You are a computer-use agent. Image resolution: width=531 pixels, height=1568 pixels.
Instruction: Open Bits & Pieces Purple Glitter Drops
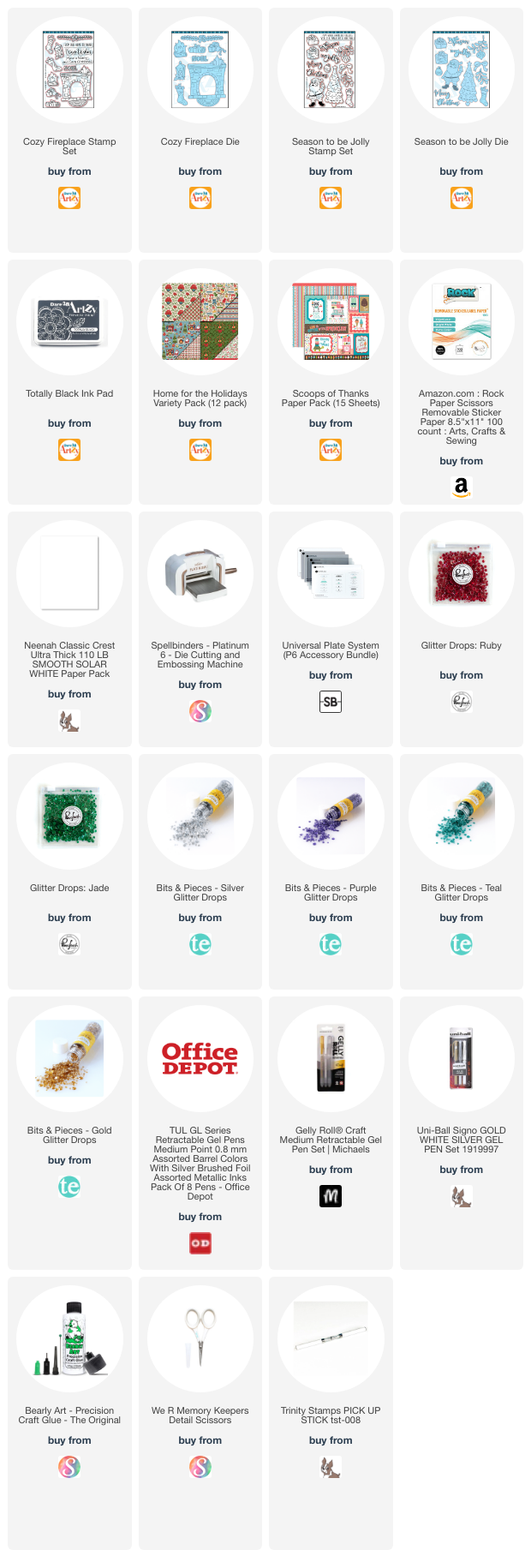(x=331, y=815)
